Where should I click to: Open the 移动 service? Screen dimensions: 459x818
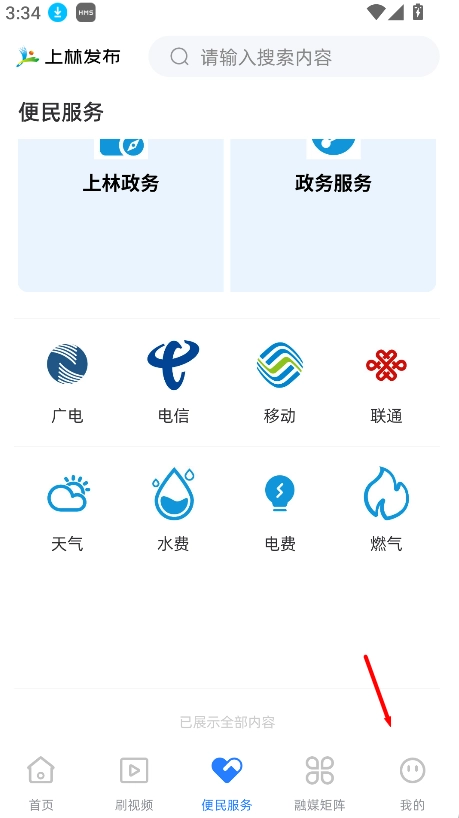[x=280, y=382]
